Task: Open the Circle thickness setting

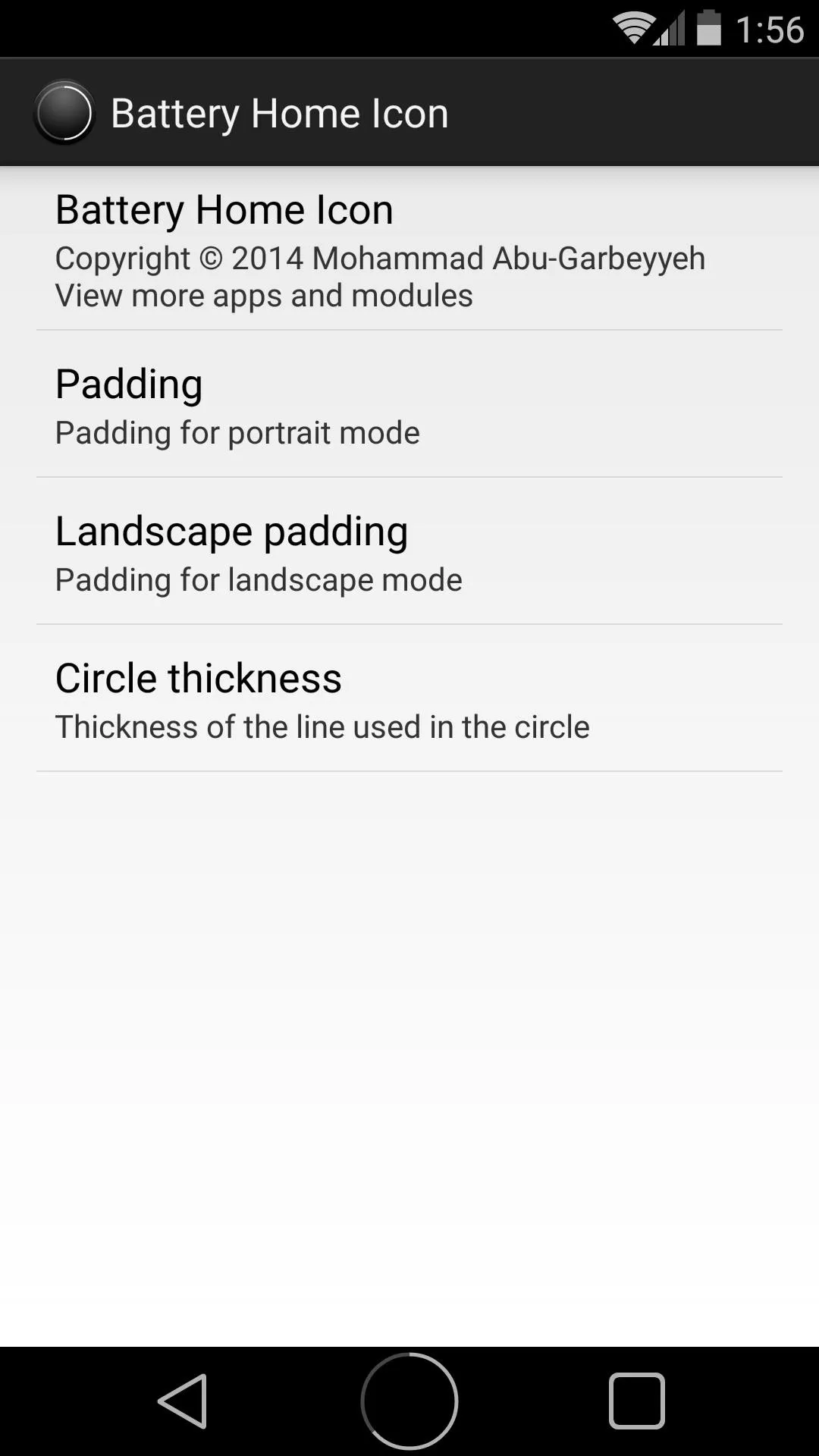Action: 409,698
